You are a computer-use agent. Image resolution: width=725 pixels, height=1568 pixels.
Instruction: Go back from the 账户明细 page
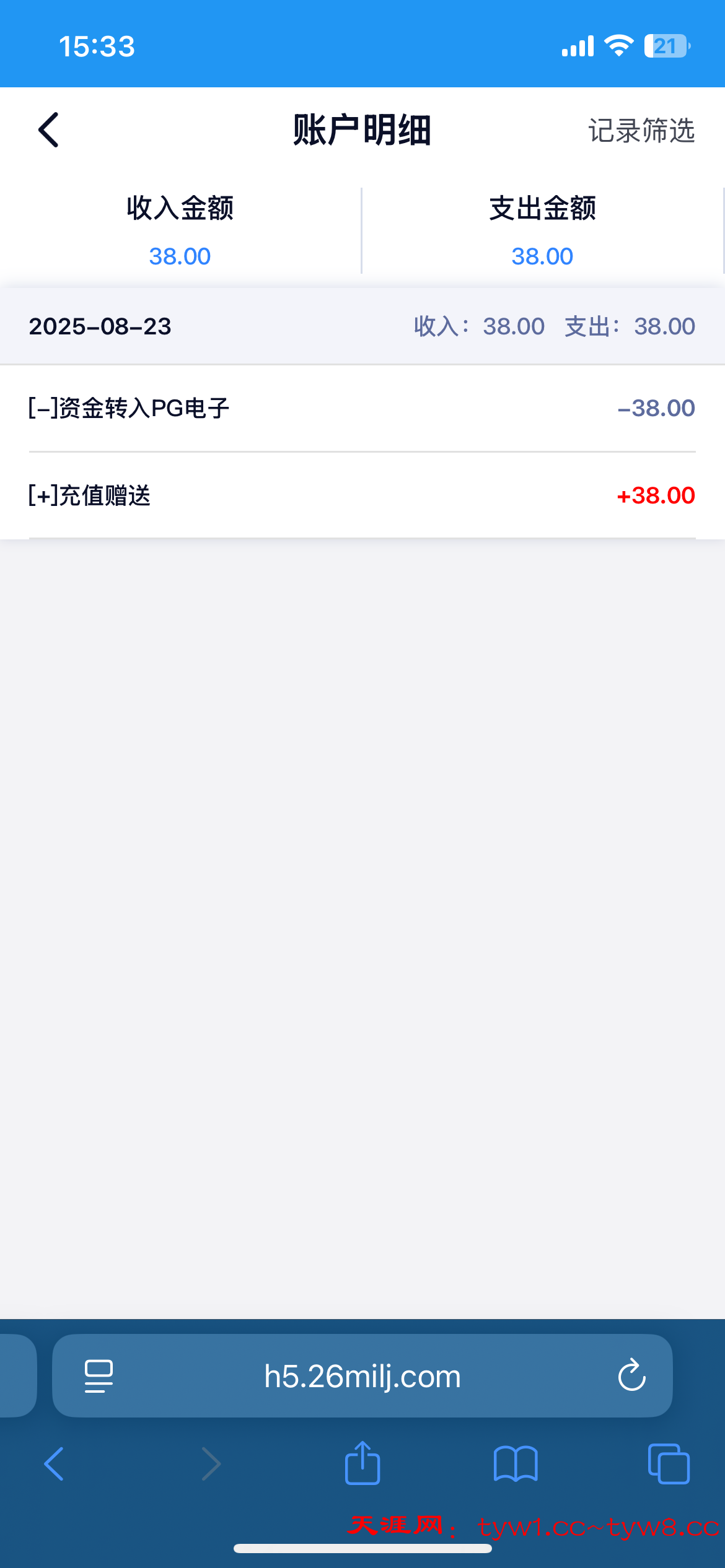tap(48, 130)
